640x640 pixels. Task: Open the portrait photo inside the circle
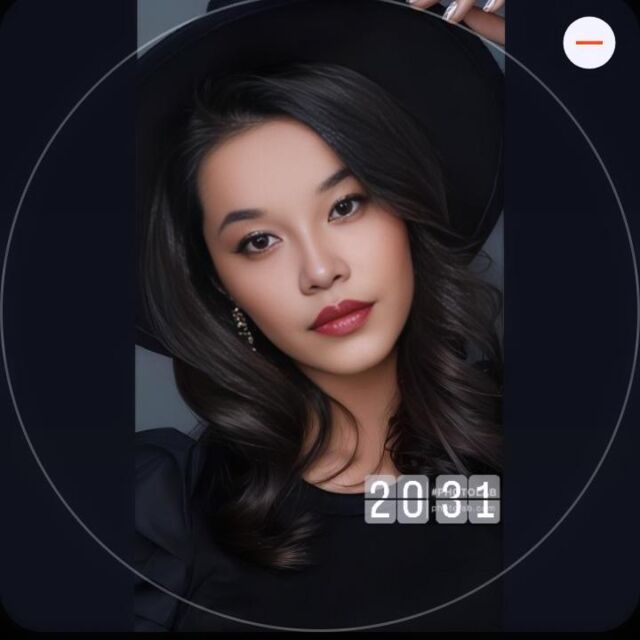(320, 315)
